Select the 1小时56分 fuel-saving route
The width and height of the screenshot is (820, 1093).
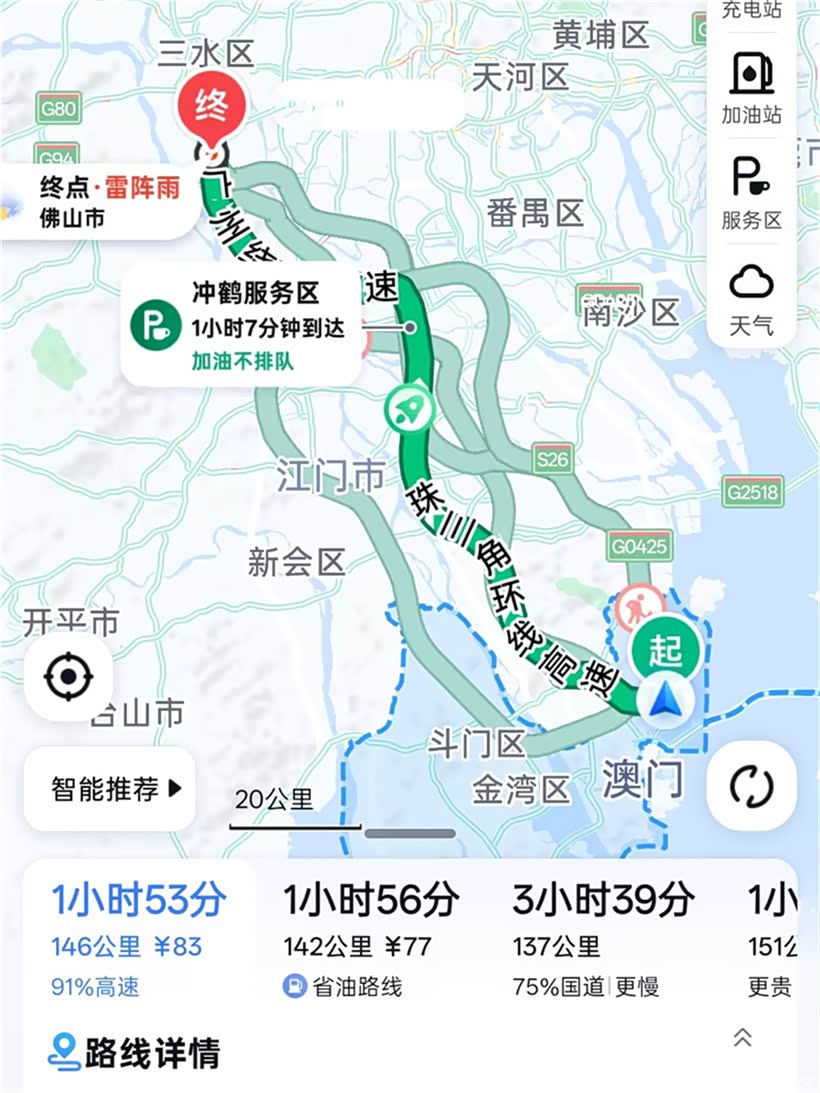[x=372, y=938]
